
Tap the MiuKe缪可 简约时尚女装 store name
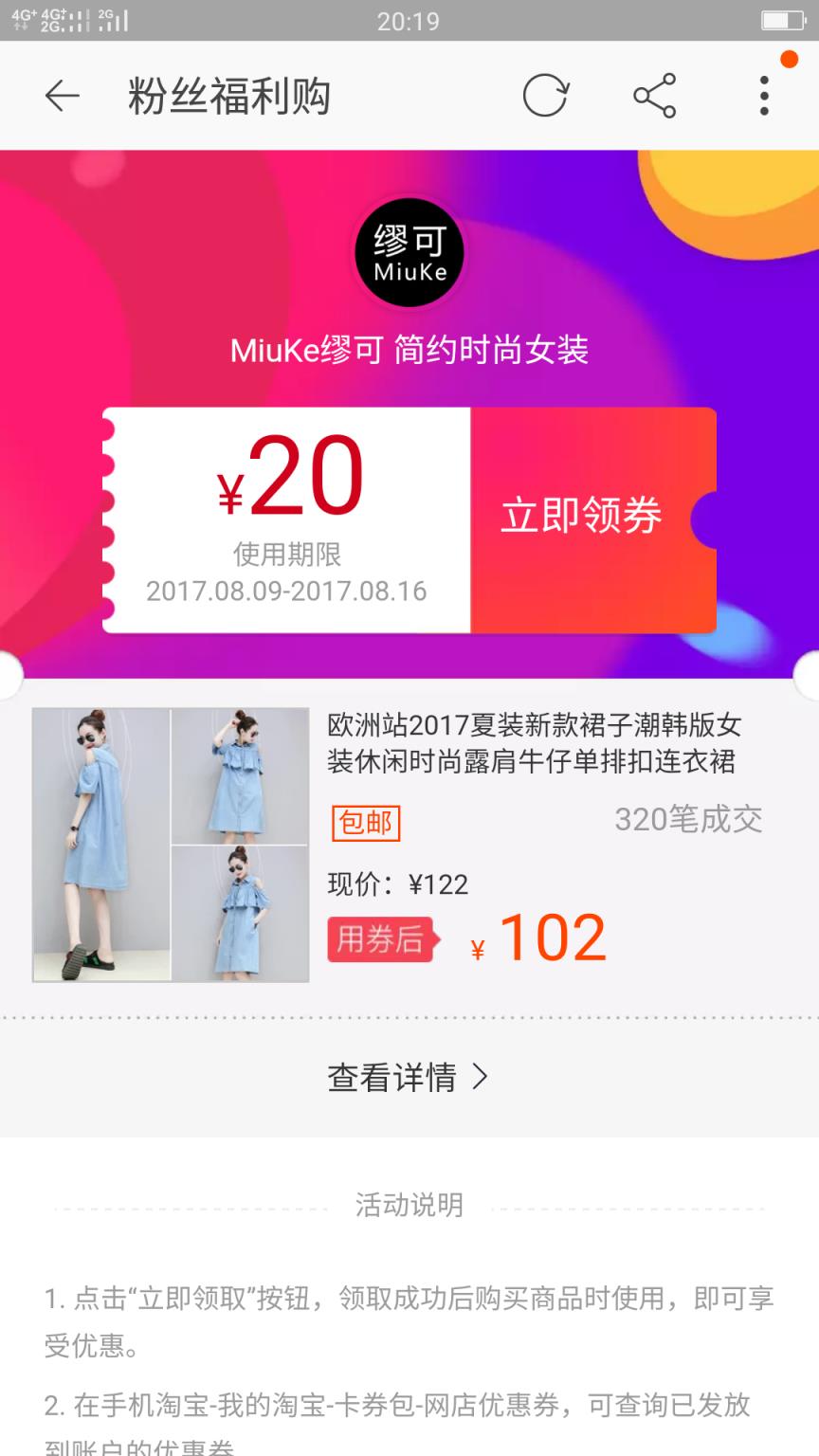(409, 349)
